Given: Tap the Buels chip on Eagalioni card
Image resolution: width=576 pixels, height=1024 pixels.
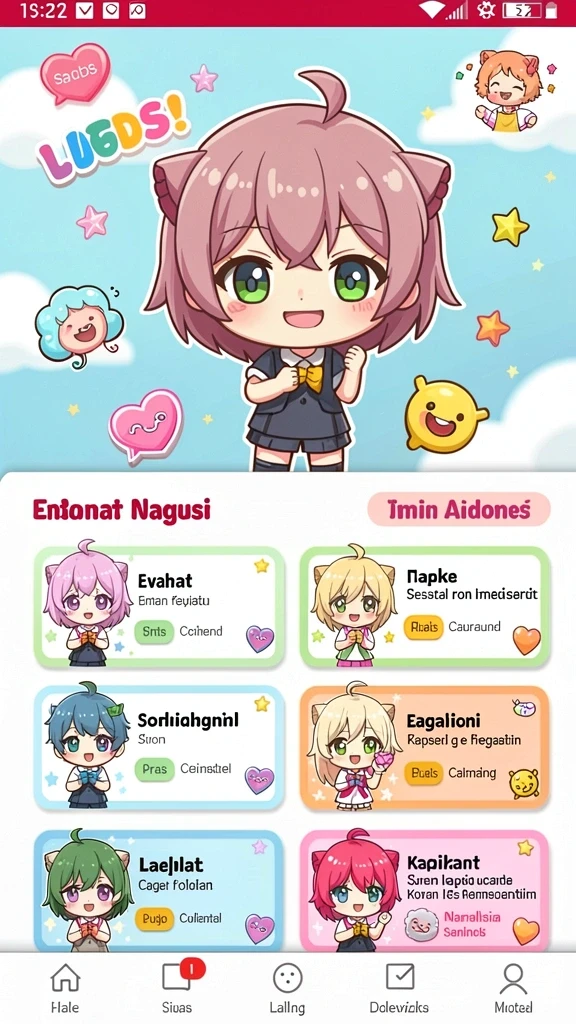Looking at the screenshot, I should click(423, 774).
